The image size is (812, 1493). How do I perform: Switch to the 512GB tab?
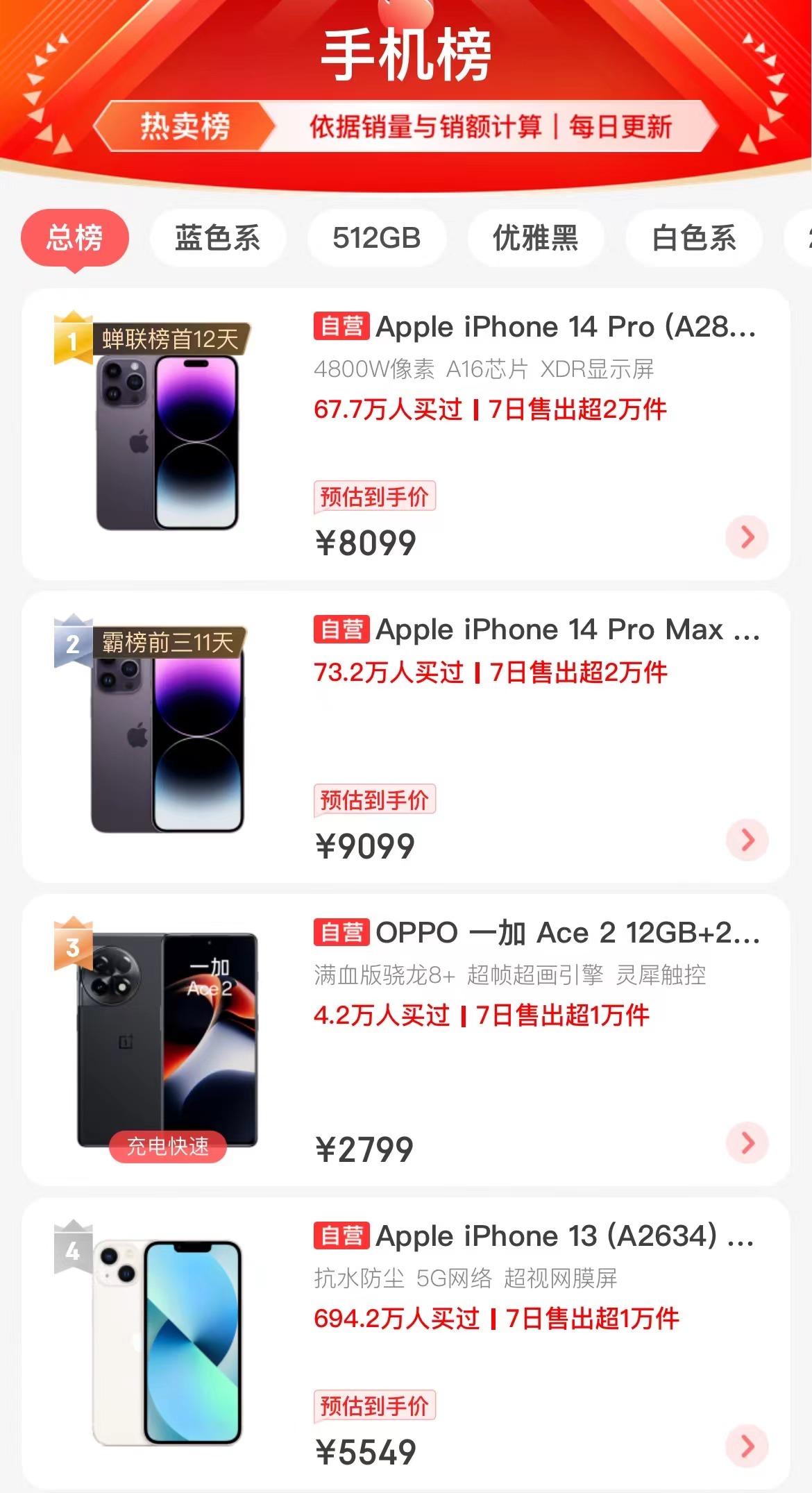pyautogui.click(x=377, y=237)
